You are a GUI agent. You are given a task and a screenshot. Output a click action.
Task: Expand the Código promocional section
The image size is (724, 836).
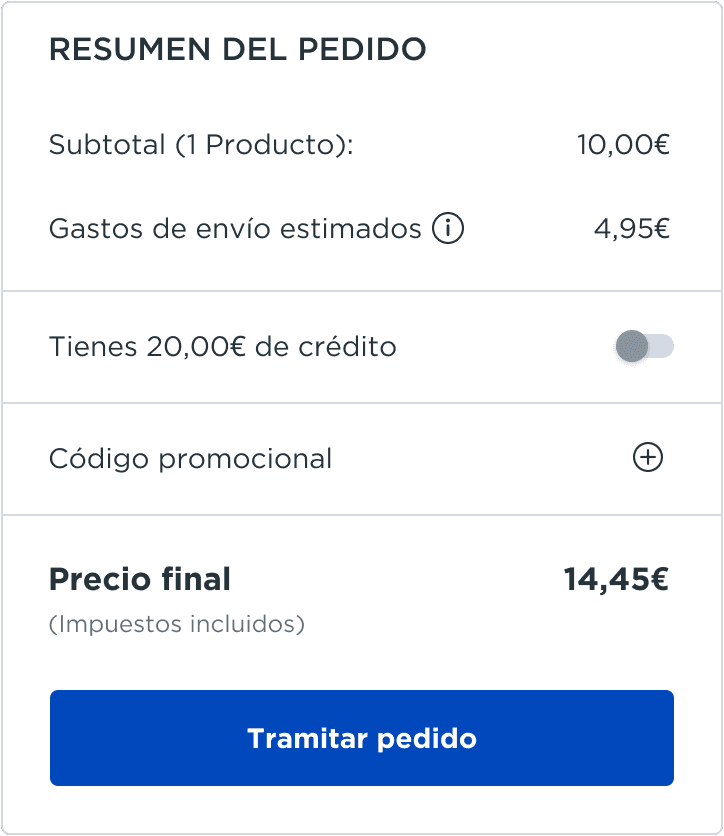coord(648,458)
